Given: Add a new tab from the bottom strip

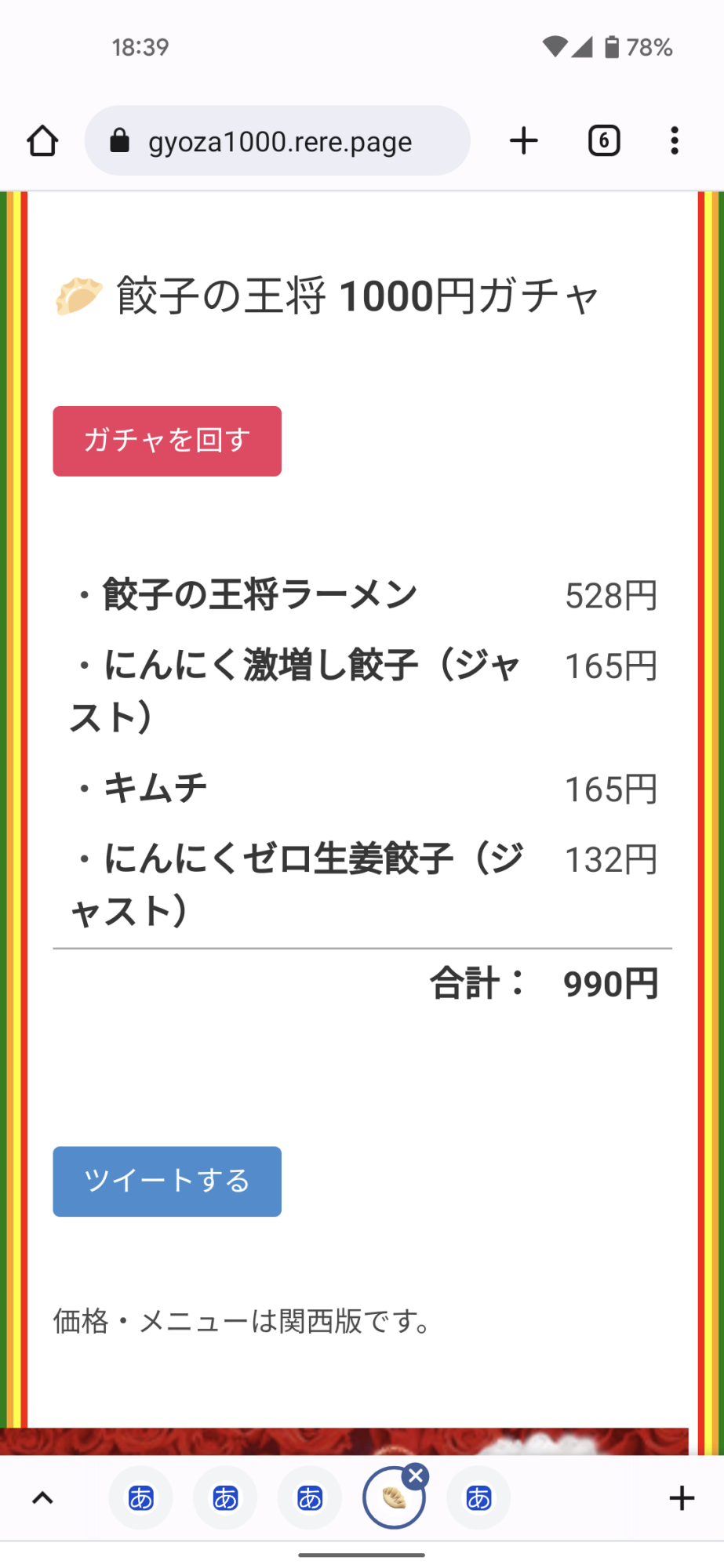Looking at the screenshot, I should click(x=682, y=1498).
